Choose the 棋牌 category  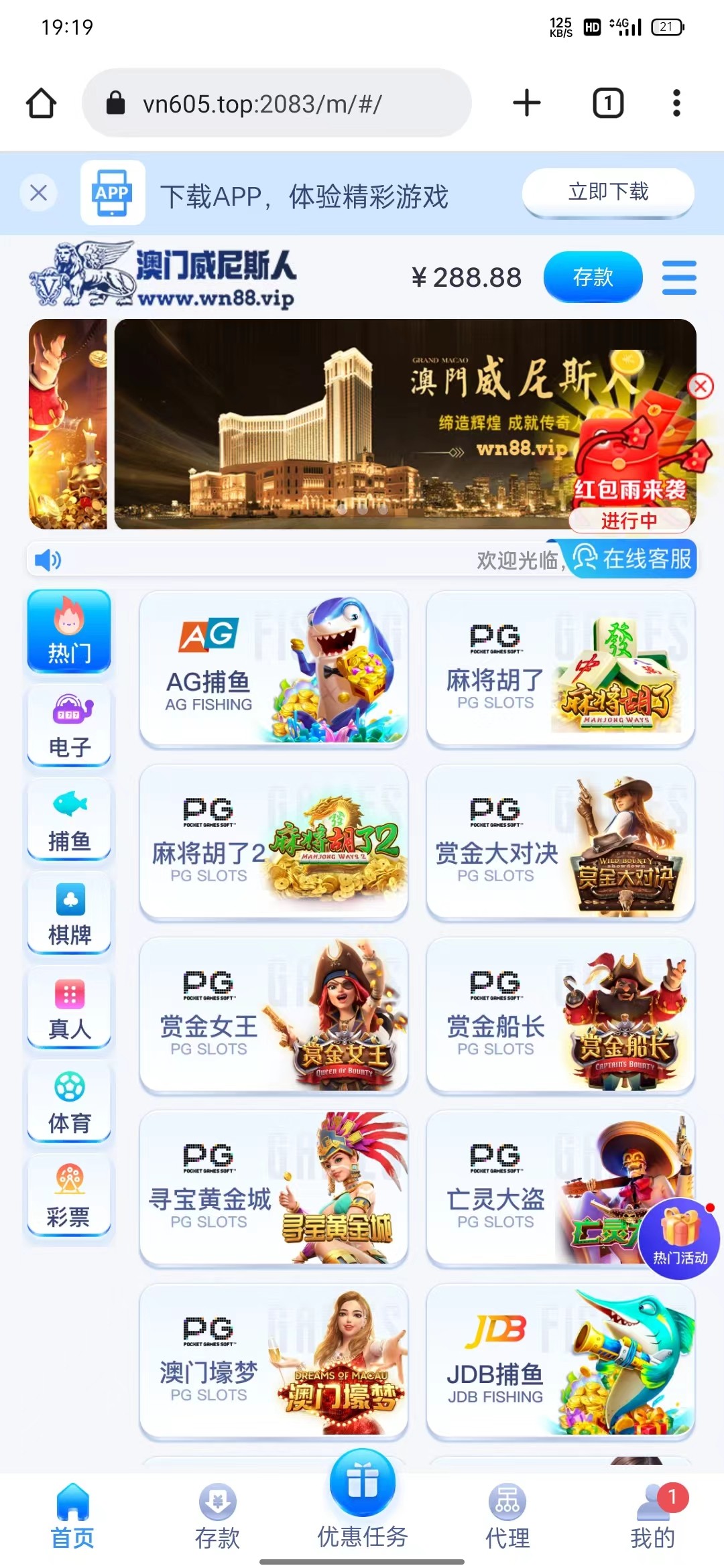(x=69, y=914)
